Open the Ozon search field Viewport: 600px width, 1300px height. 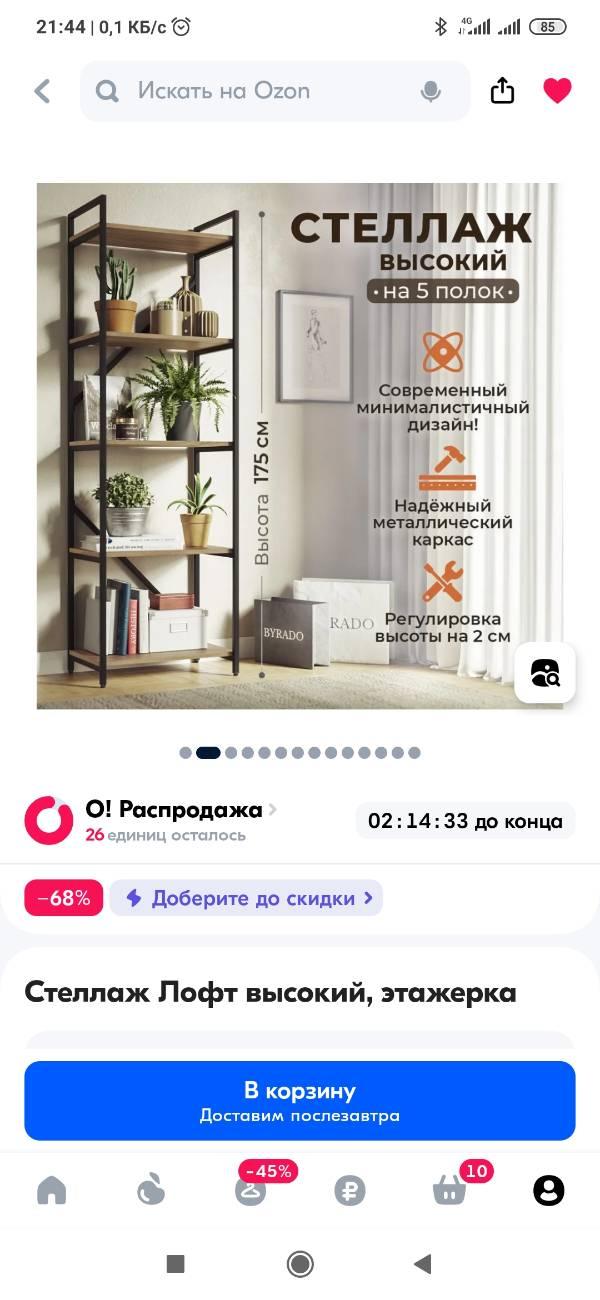pyautogui.click(x=275, y=91)
